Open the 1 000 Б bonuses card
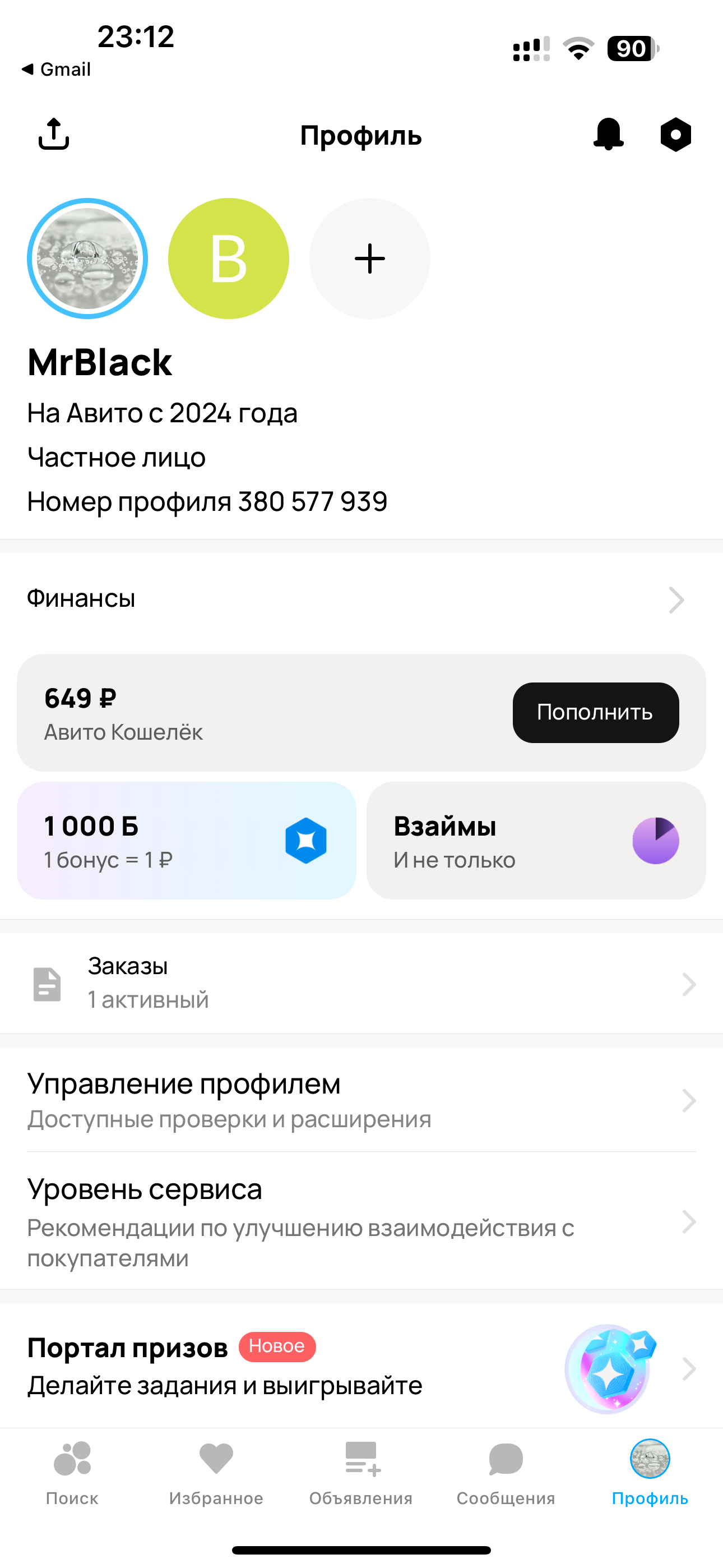The width and height of the screenshot is (723, 1568). click(x=186, y=841)
